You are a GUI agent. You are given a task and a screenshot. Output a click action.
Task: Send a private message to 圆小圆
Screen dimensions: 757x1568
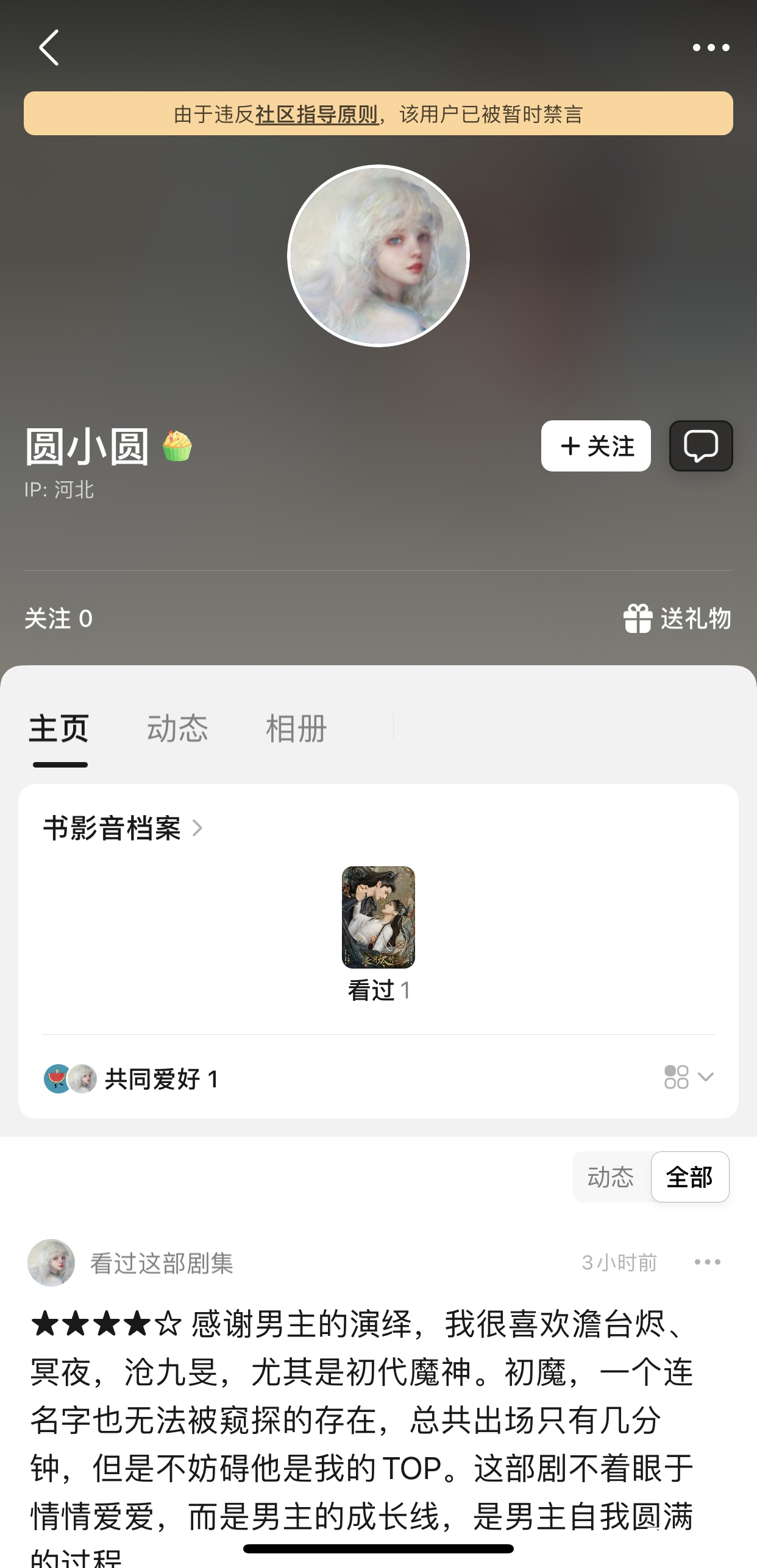[x=701, y=446]
